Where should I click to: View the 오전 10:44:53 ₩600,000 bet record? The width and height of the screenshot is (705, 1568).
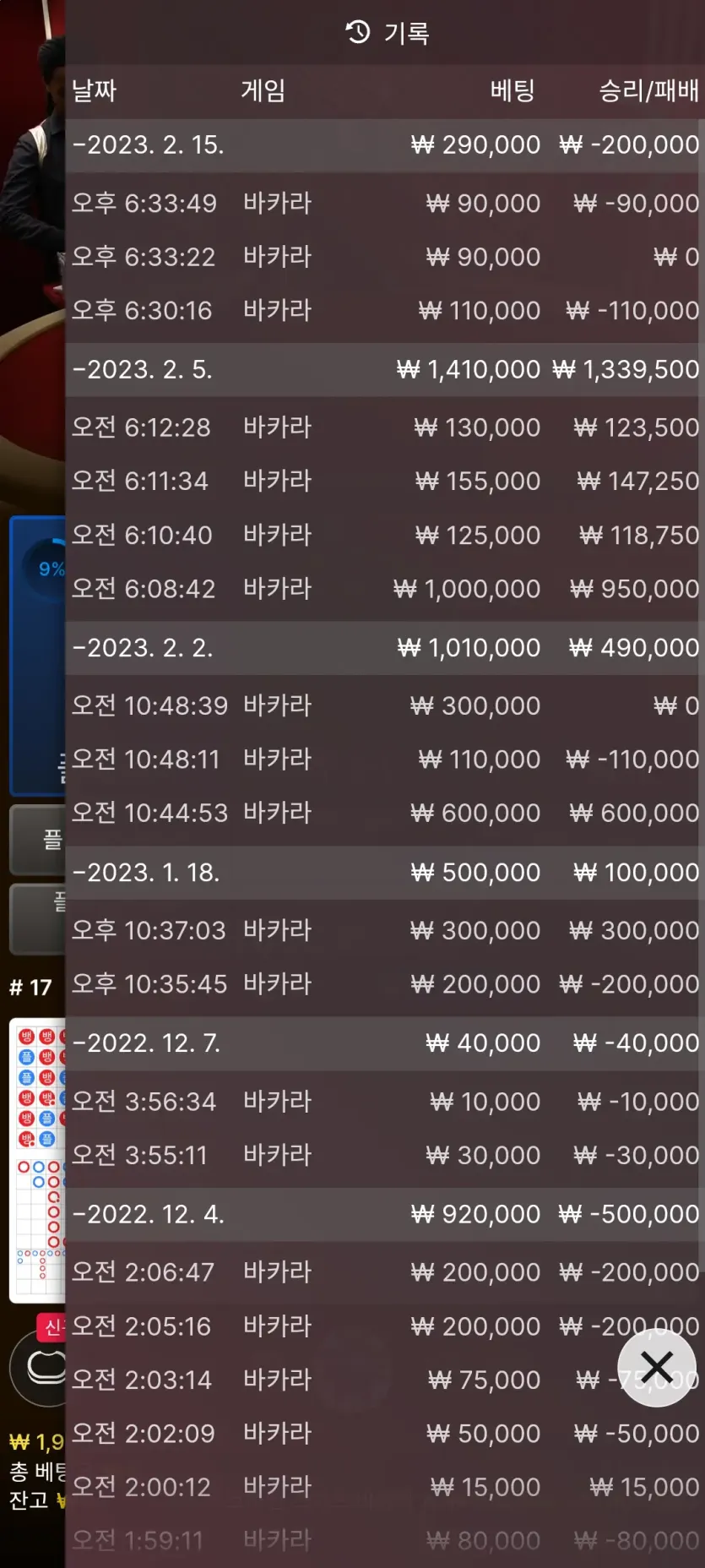385,813
